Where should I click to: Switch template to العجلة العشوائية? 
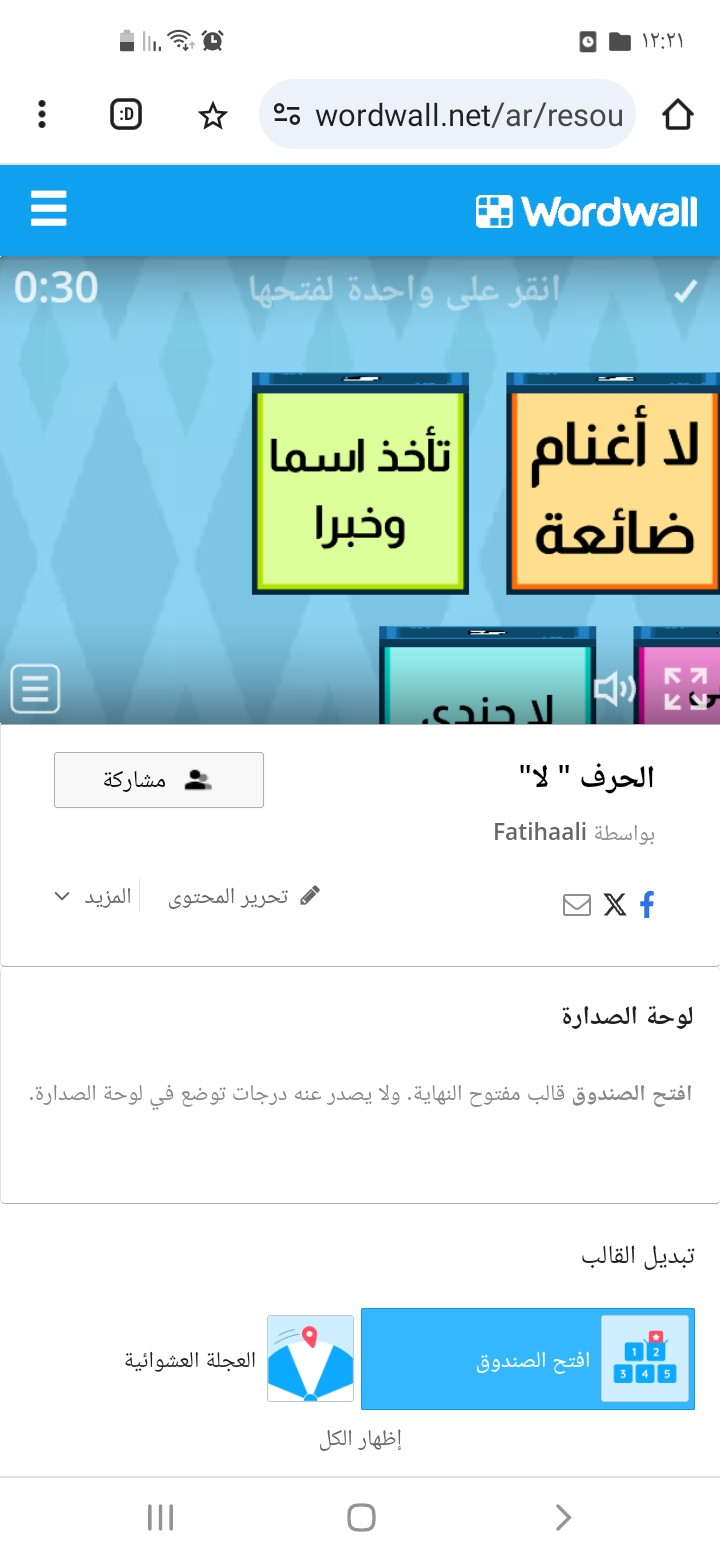coord(240,1359)
